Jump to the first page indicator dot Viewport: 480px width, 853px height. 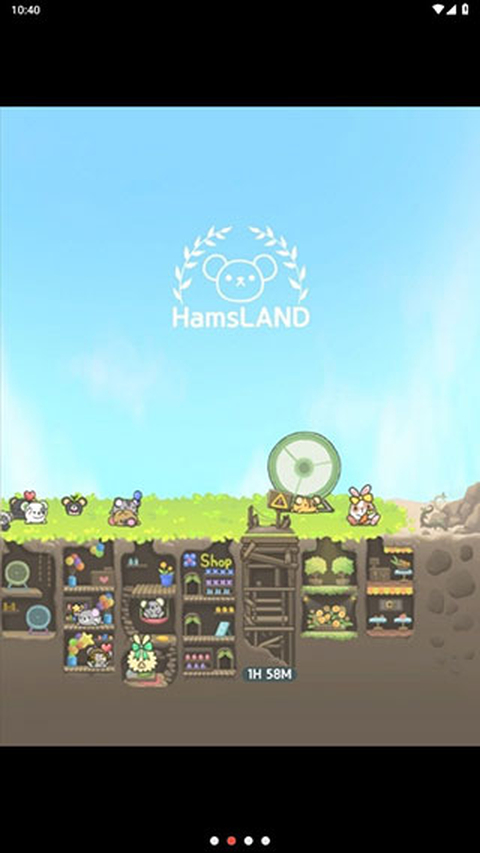(x=214, y=840)
